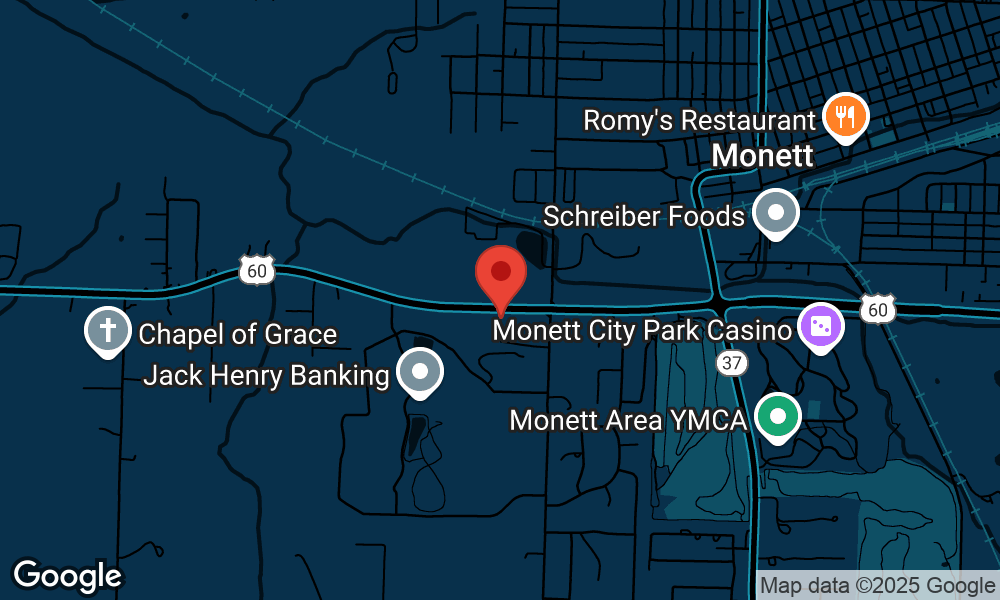The image size is (1000, 600).
Task: Tap the Monett City Park Casino marker
Action: [820, 327]
